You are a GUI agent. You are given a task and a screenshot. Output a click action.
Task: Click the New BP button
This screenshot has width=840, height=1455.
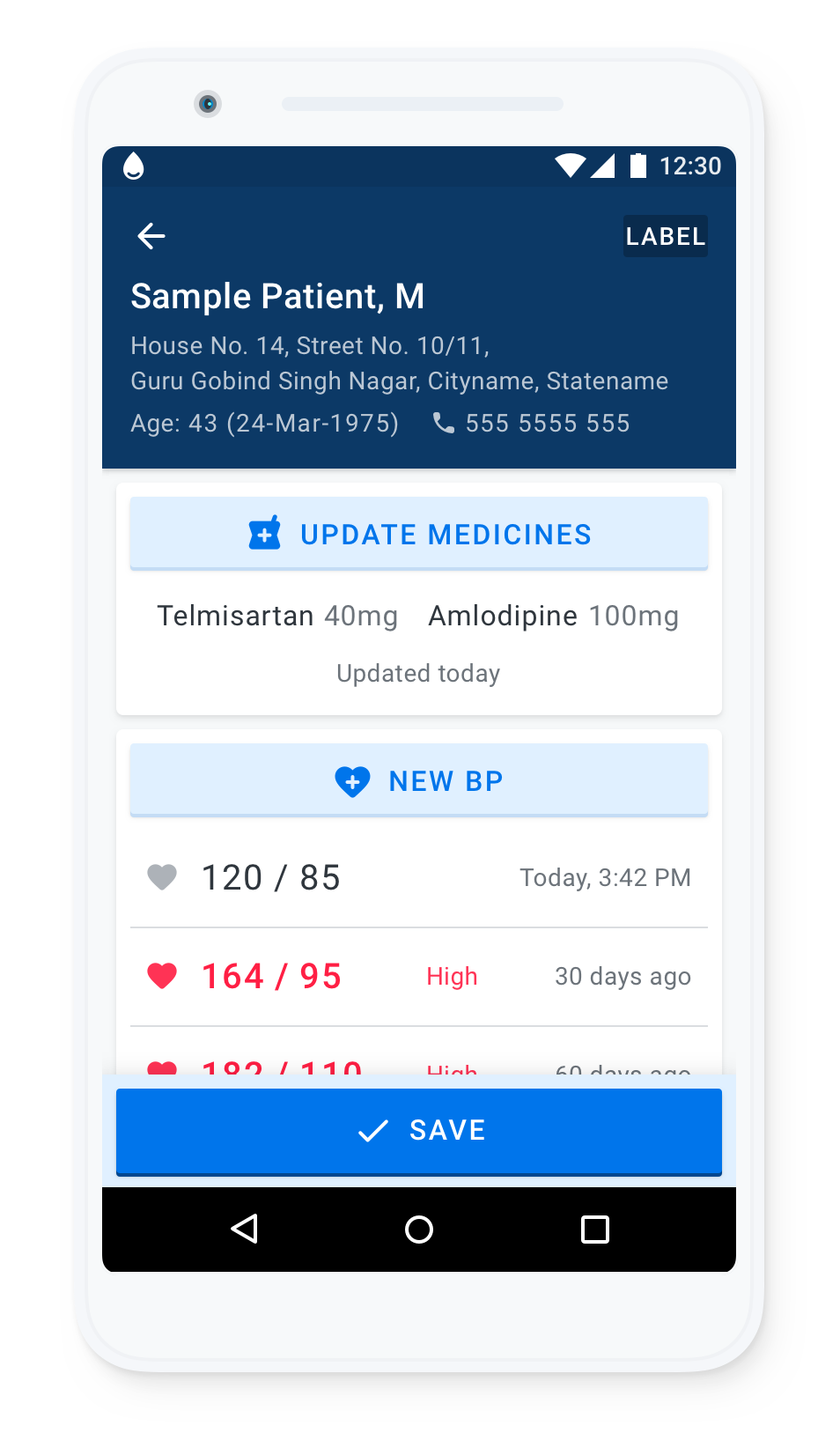point(419,779)
